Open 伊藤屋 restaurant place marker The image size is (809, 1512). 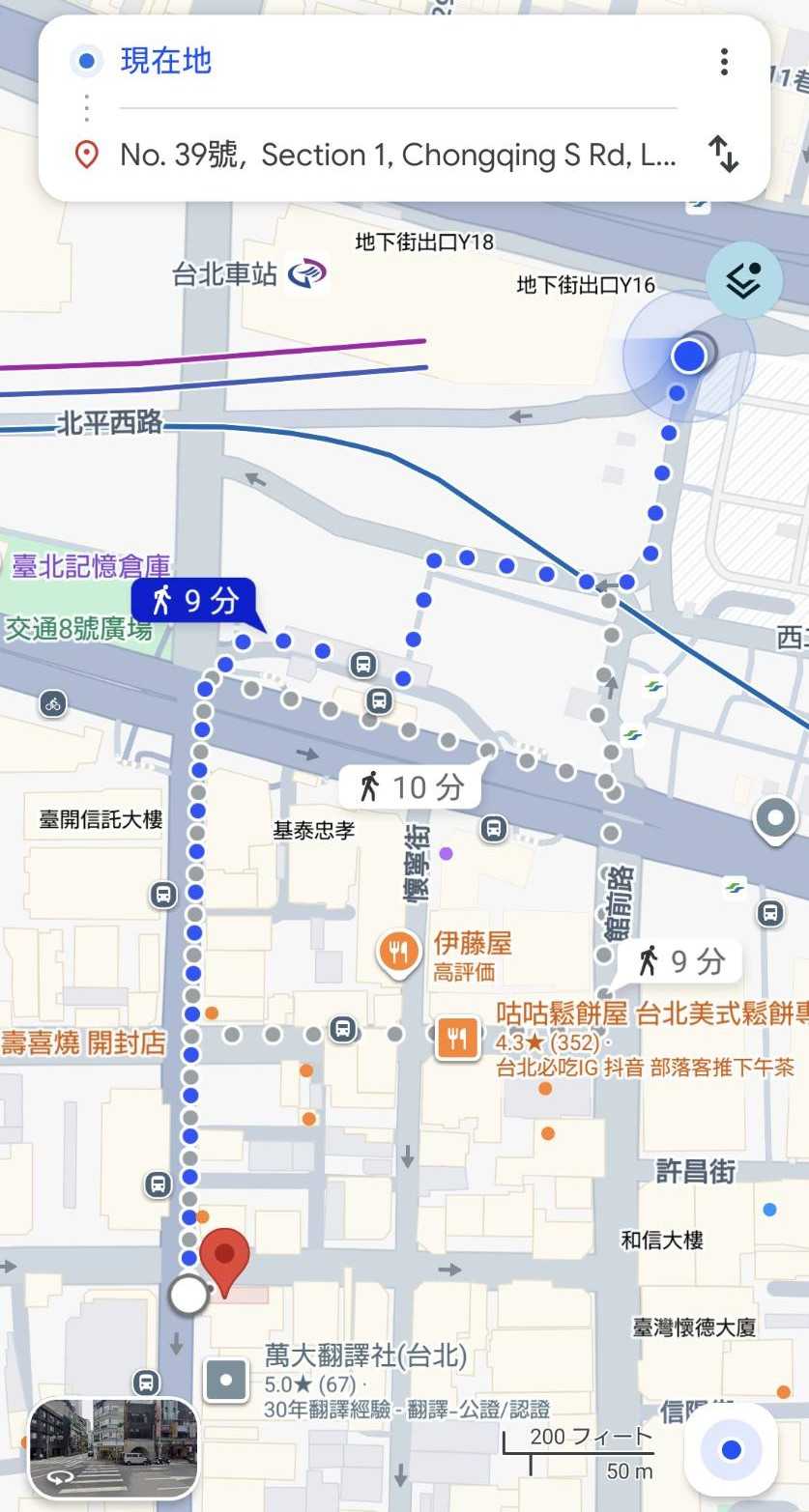397,954
